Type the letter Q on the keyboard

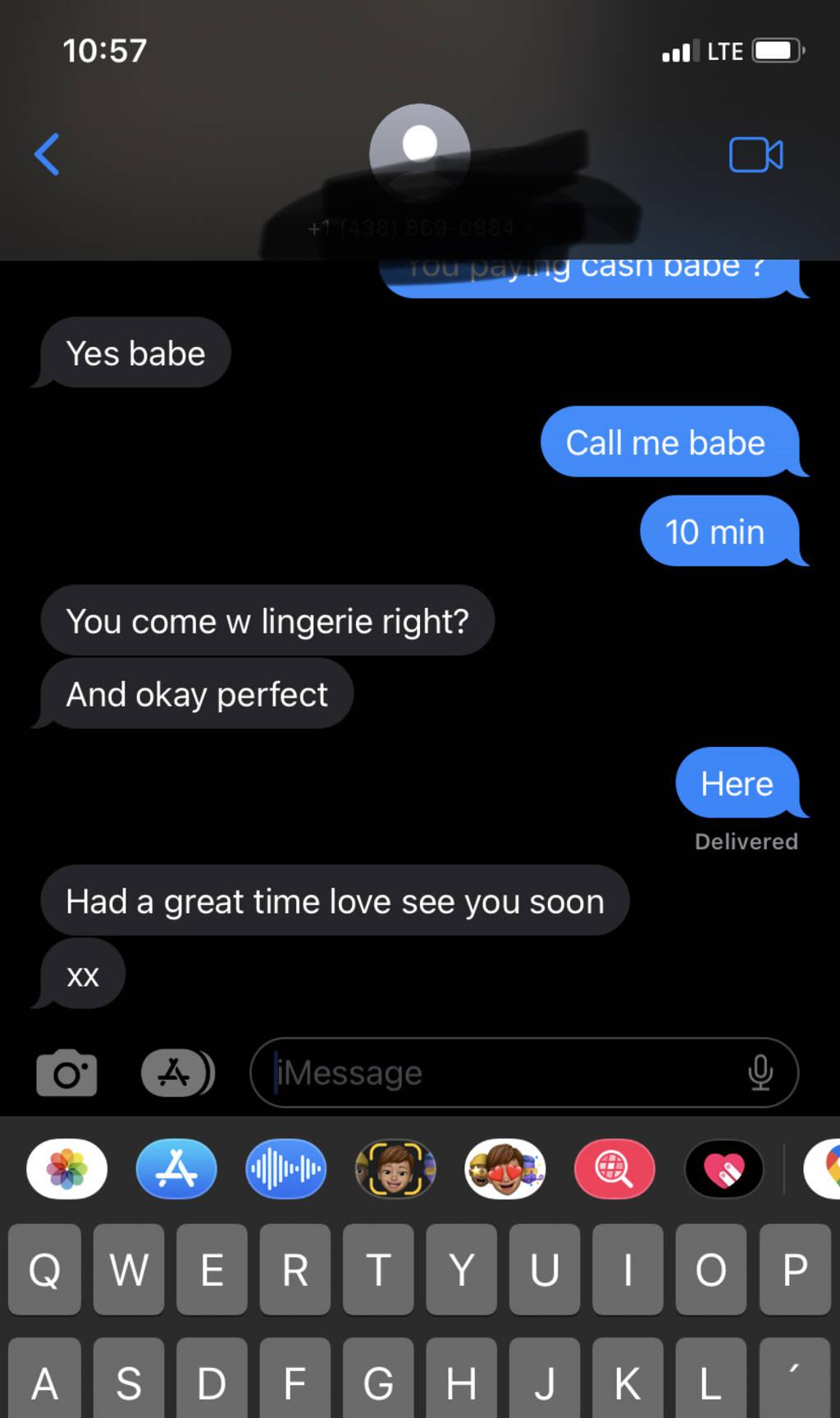tap(44, 1269)
